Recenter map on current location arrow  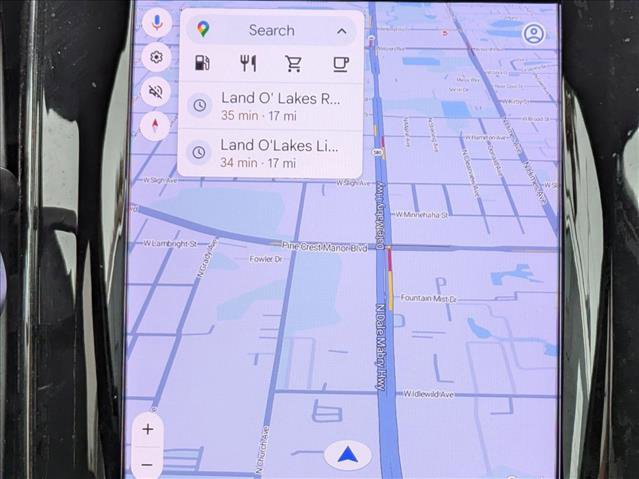coord(347,455)
